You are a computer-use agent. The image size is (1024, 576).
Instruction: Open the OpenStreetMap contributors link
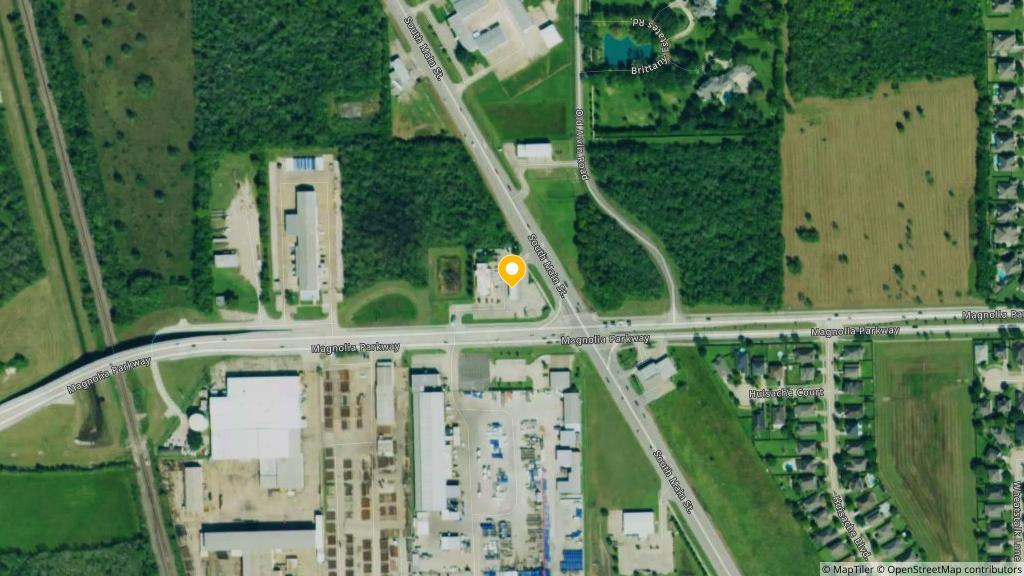(x=952, y=569)
